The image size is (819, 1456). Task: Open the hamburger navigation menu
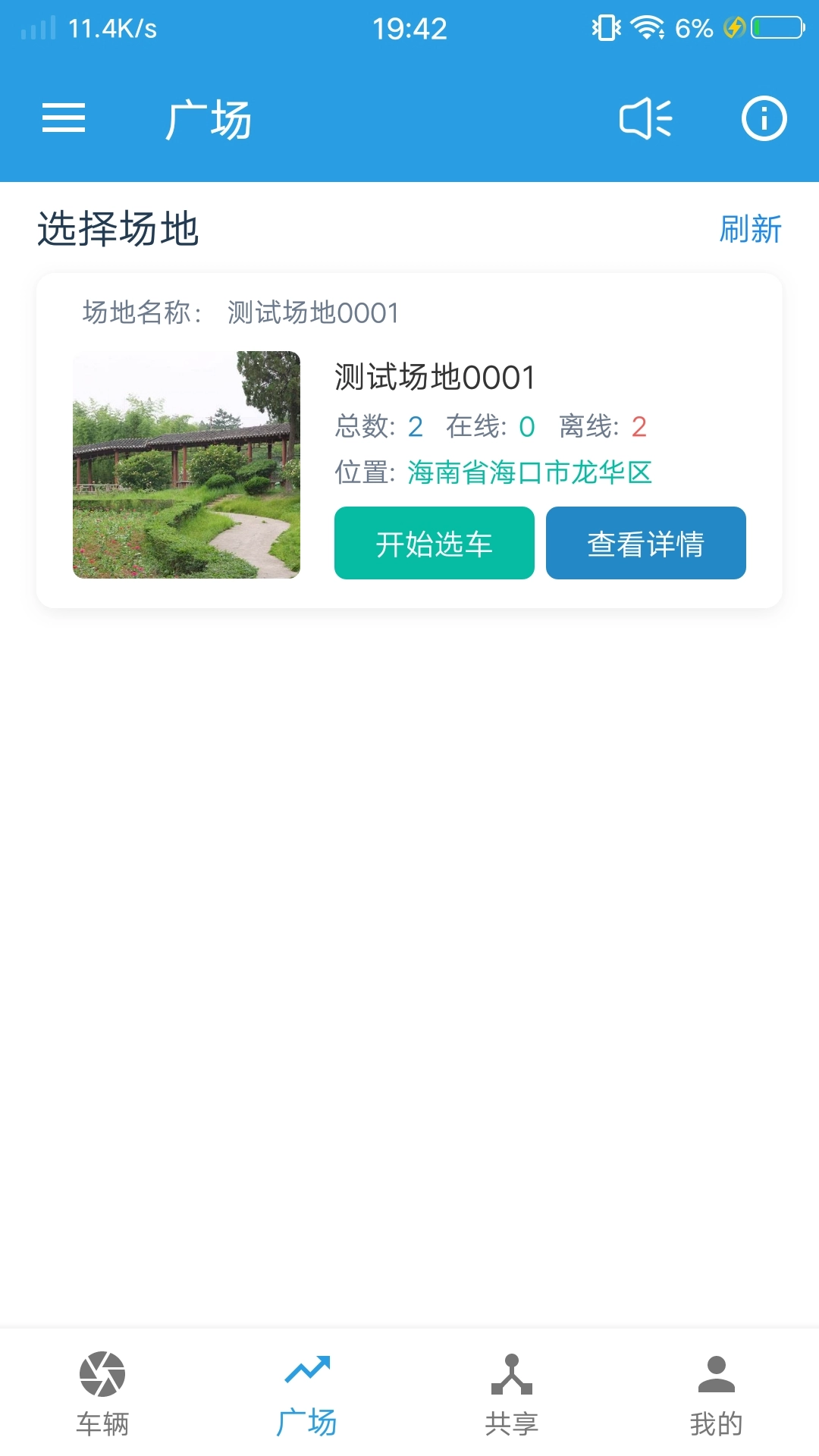point(64,118)
